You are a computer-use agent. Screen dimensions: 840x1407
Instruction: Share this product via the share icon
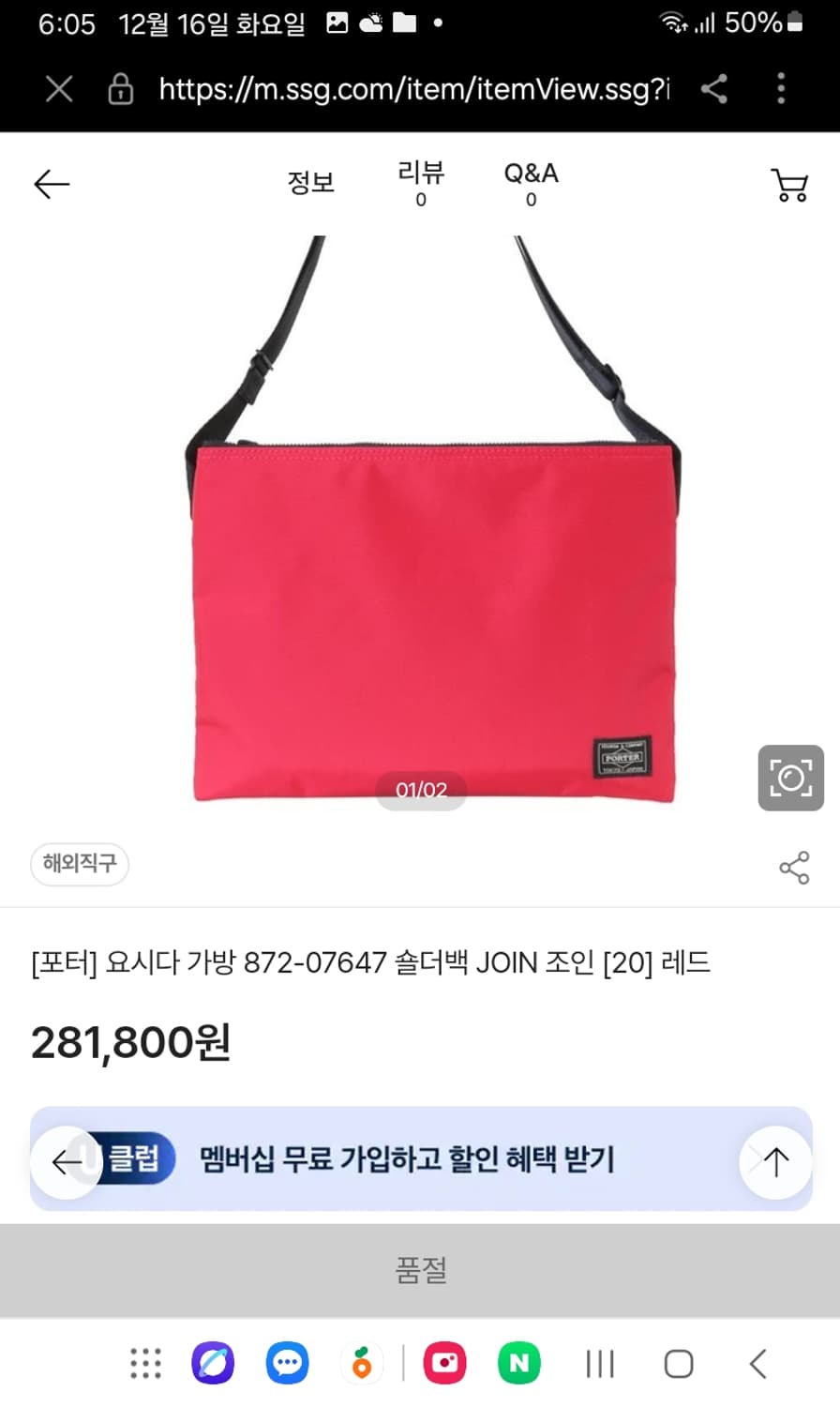pyautogui.click(x=794, y=868)
